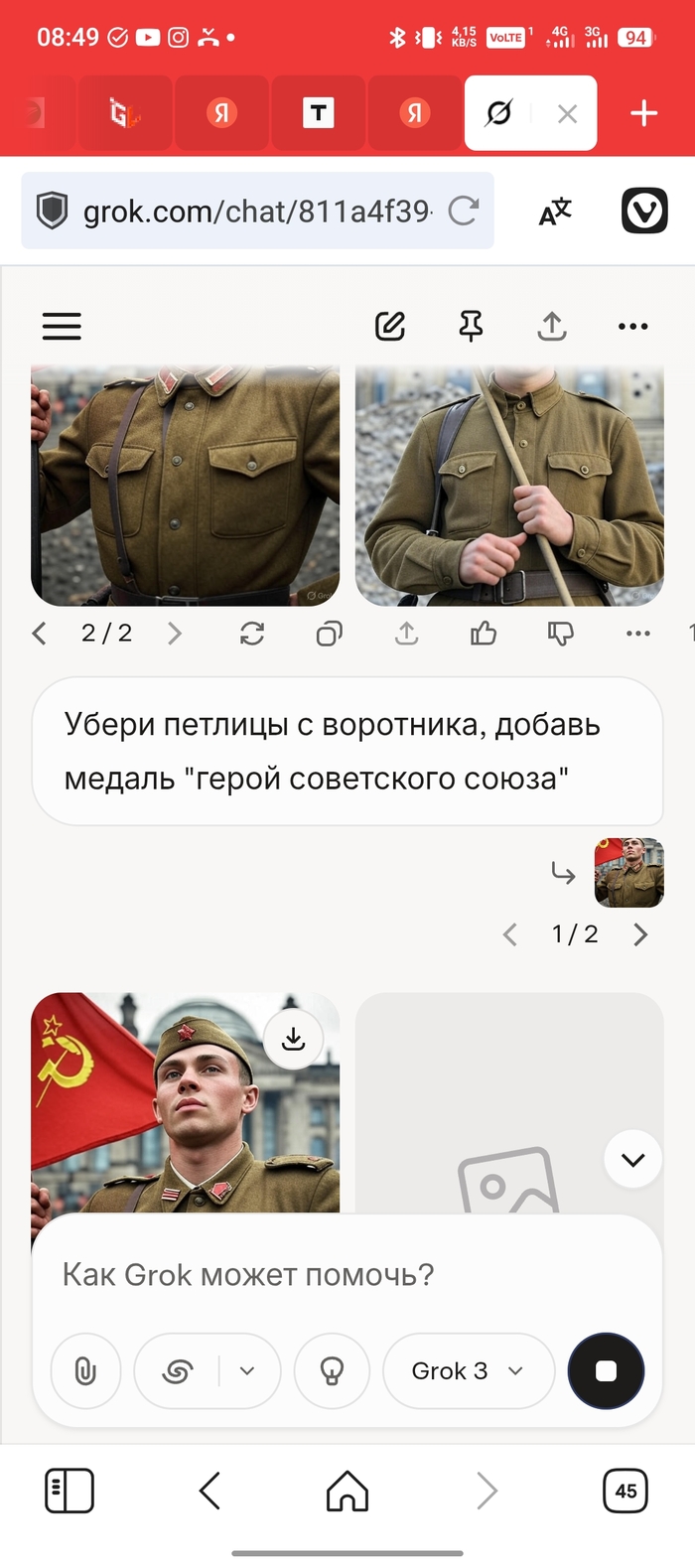Jump to the bottom of the chat
Screen dimensions: 695x1568
(632, 1159)
